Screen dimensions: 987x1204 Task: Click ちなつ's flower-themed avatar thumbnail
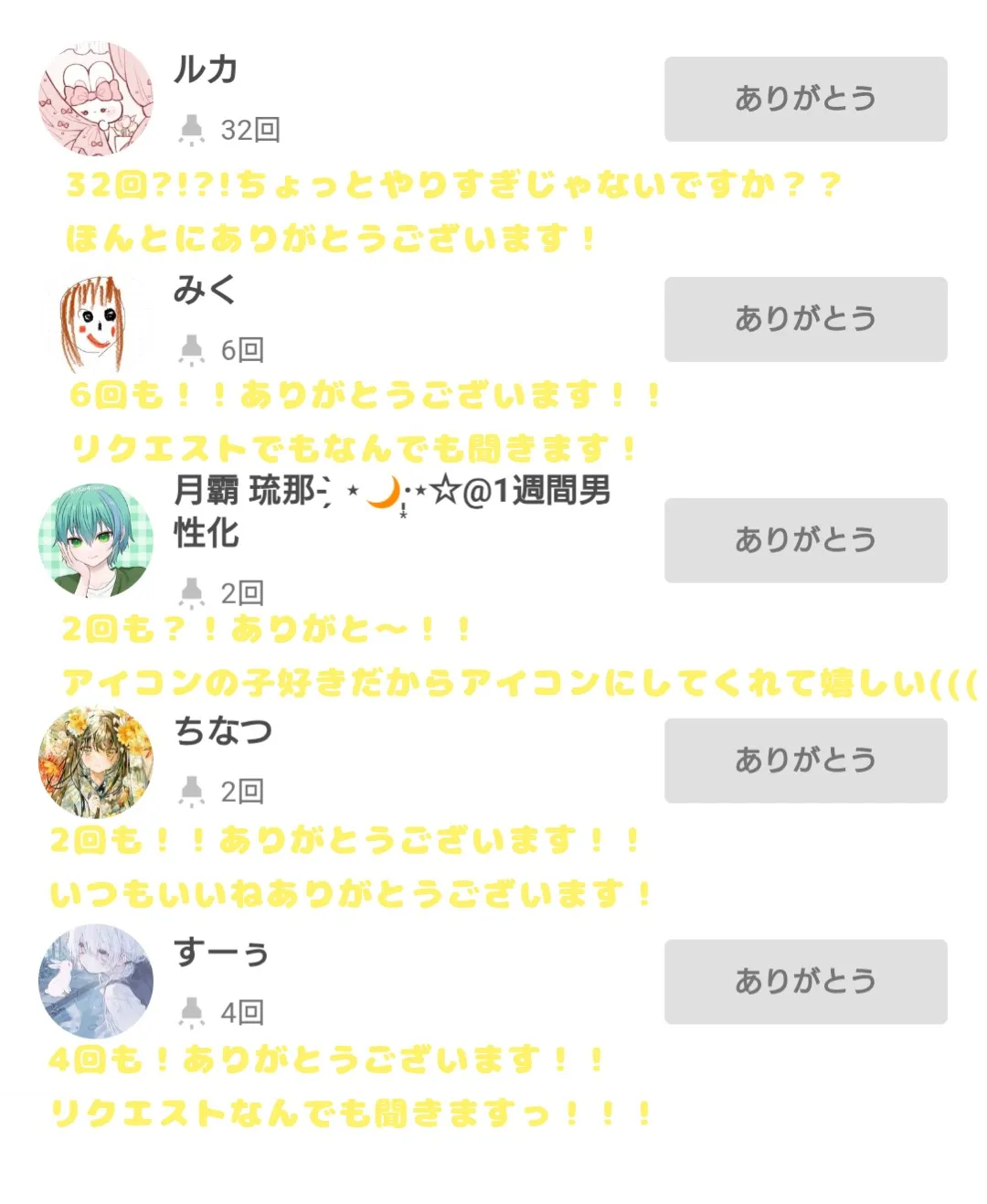[x=96, y=761]
